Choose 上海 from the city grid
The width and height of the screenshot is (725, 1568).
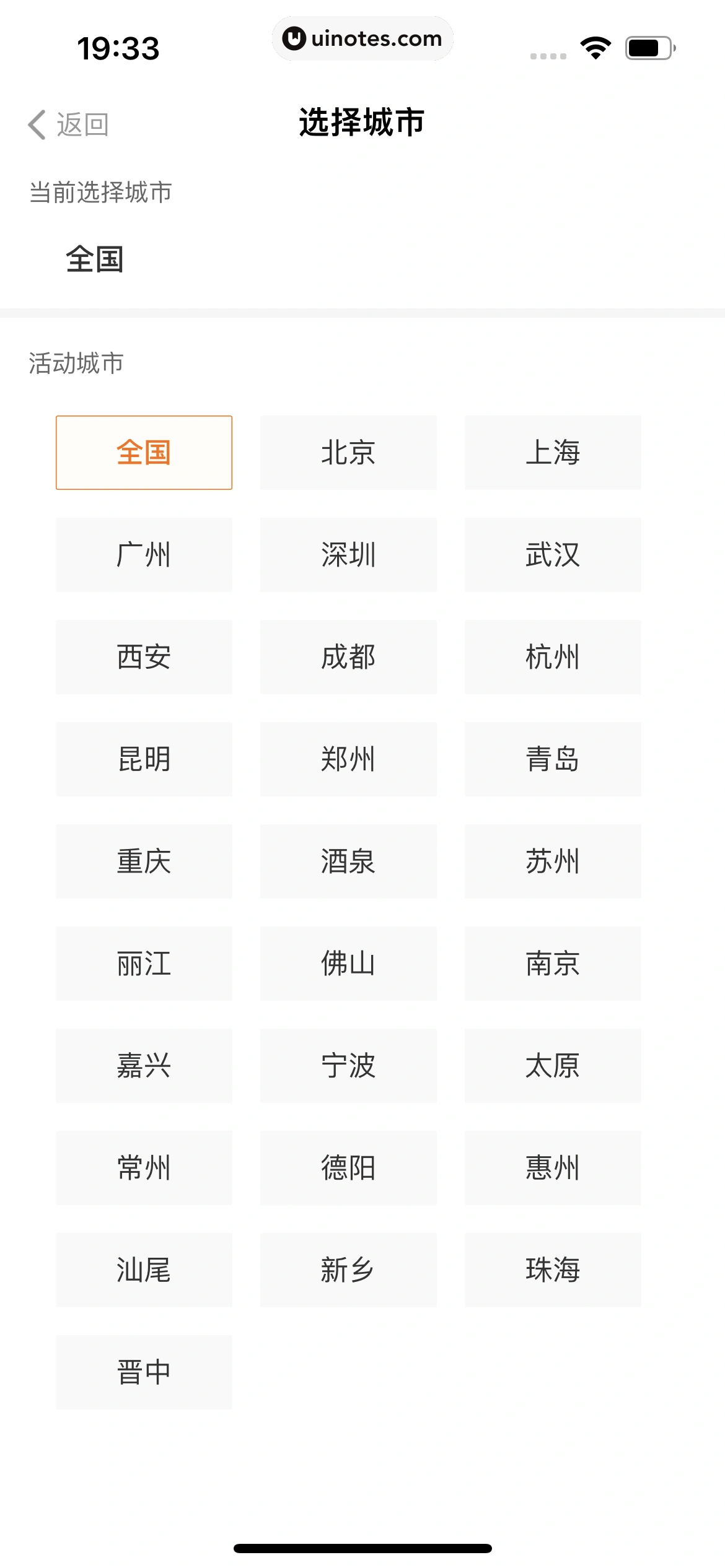point(553,453)
